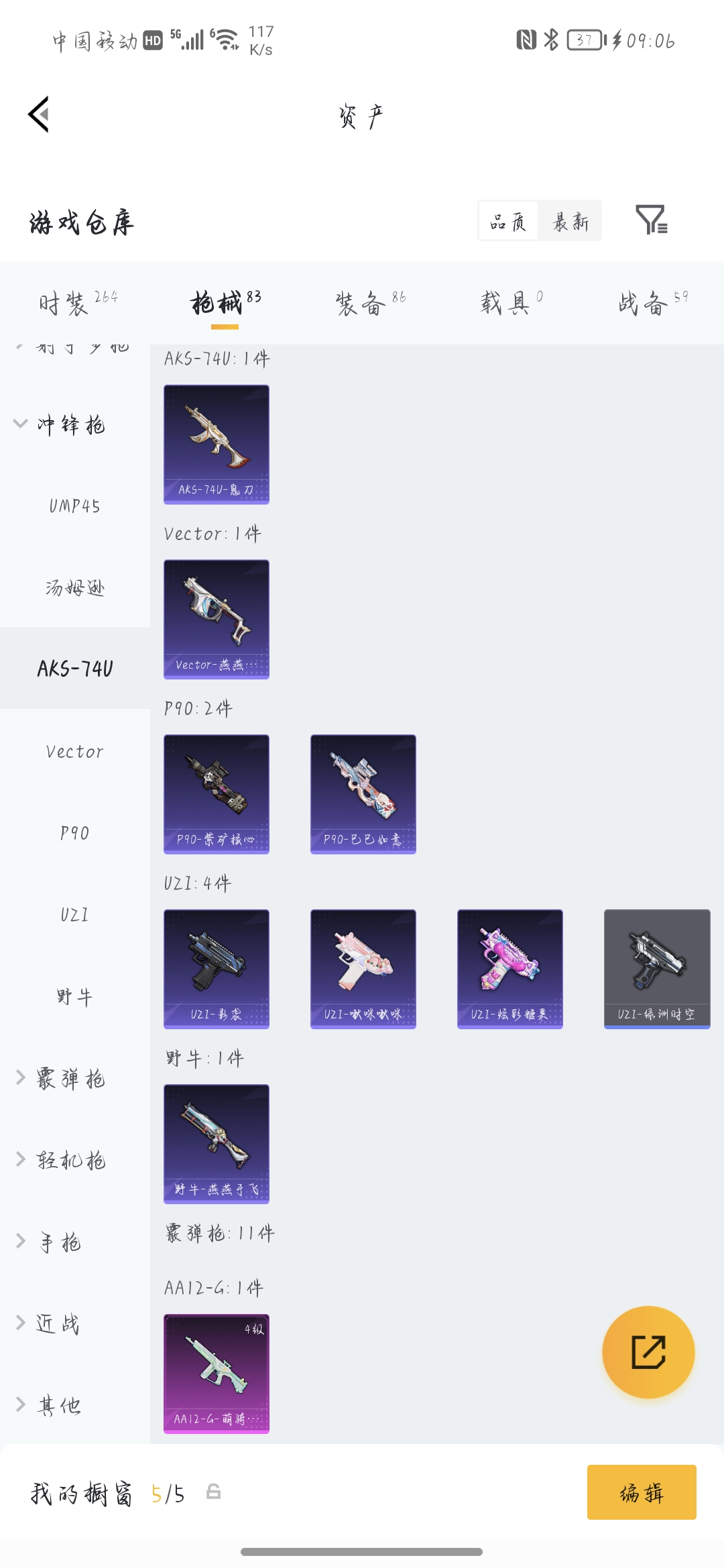Viewport: 724px width, 1568px height.
Task: Go back using the top-left arrow
Action: pyautogui.click(x=39, y=115)
